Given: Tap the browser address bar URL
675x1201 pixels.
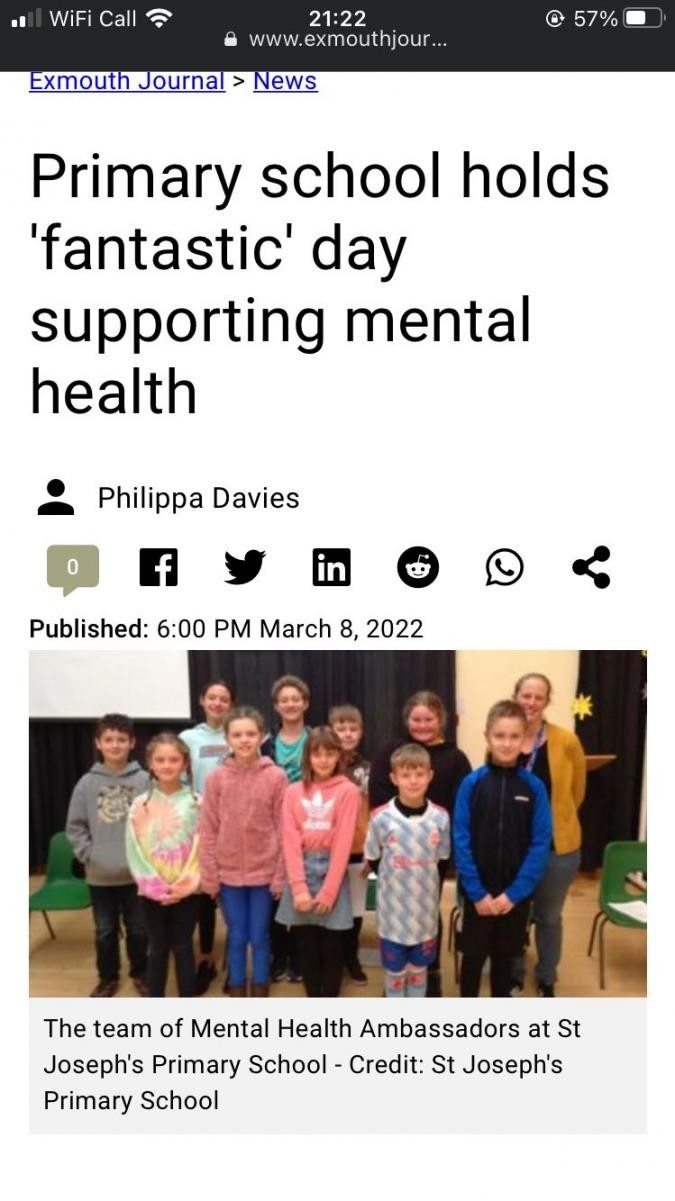Looking at the screenshot, I should click(x=347, y=40).
